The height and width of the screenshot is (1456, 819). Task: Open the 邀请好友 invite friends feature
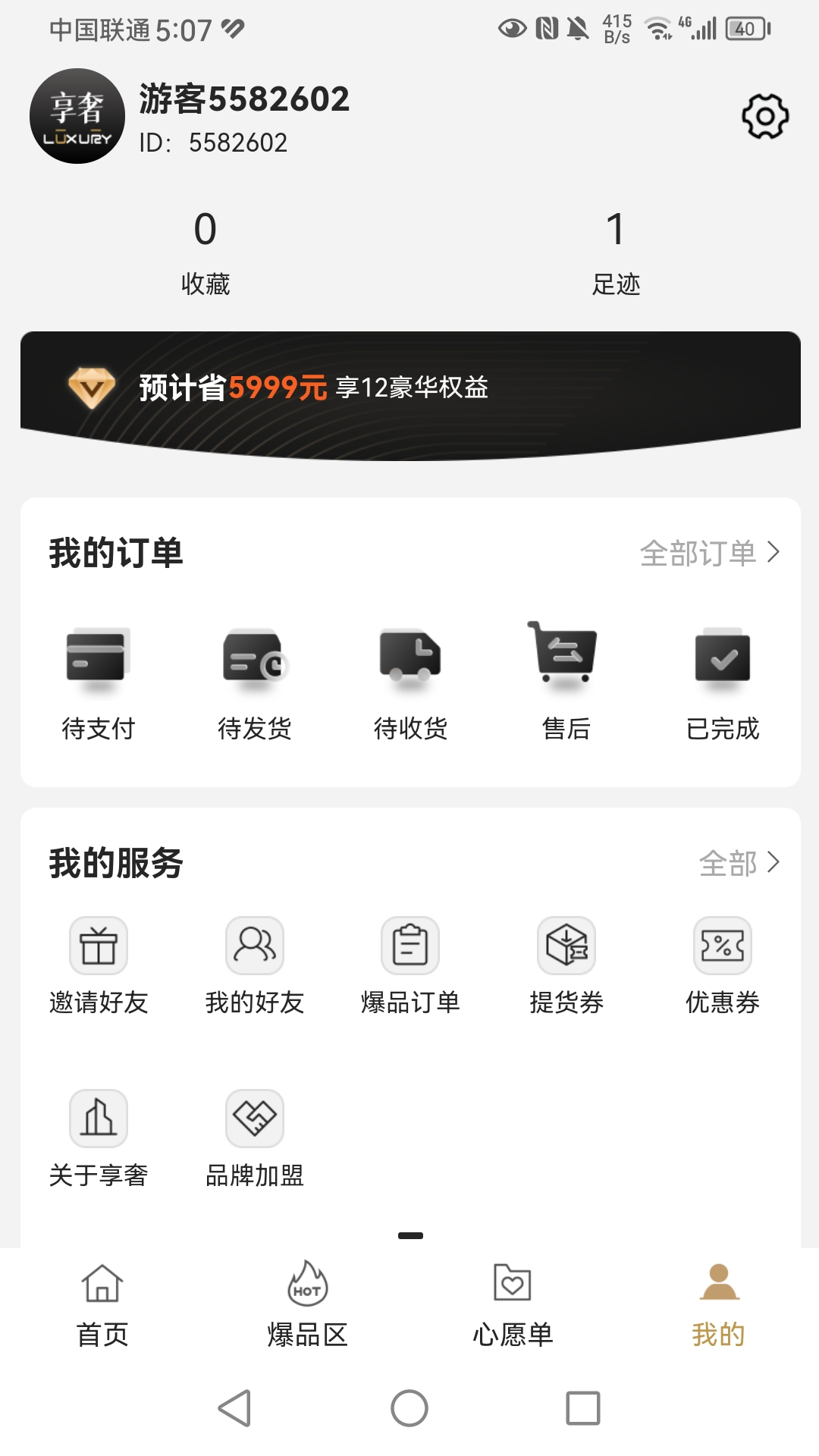(x=99, y=963)
